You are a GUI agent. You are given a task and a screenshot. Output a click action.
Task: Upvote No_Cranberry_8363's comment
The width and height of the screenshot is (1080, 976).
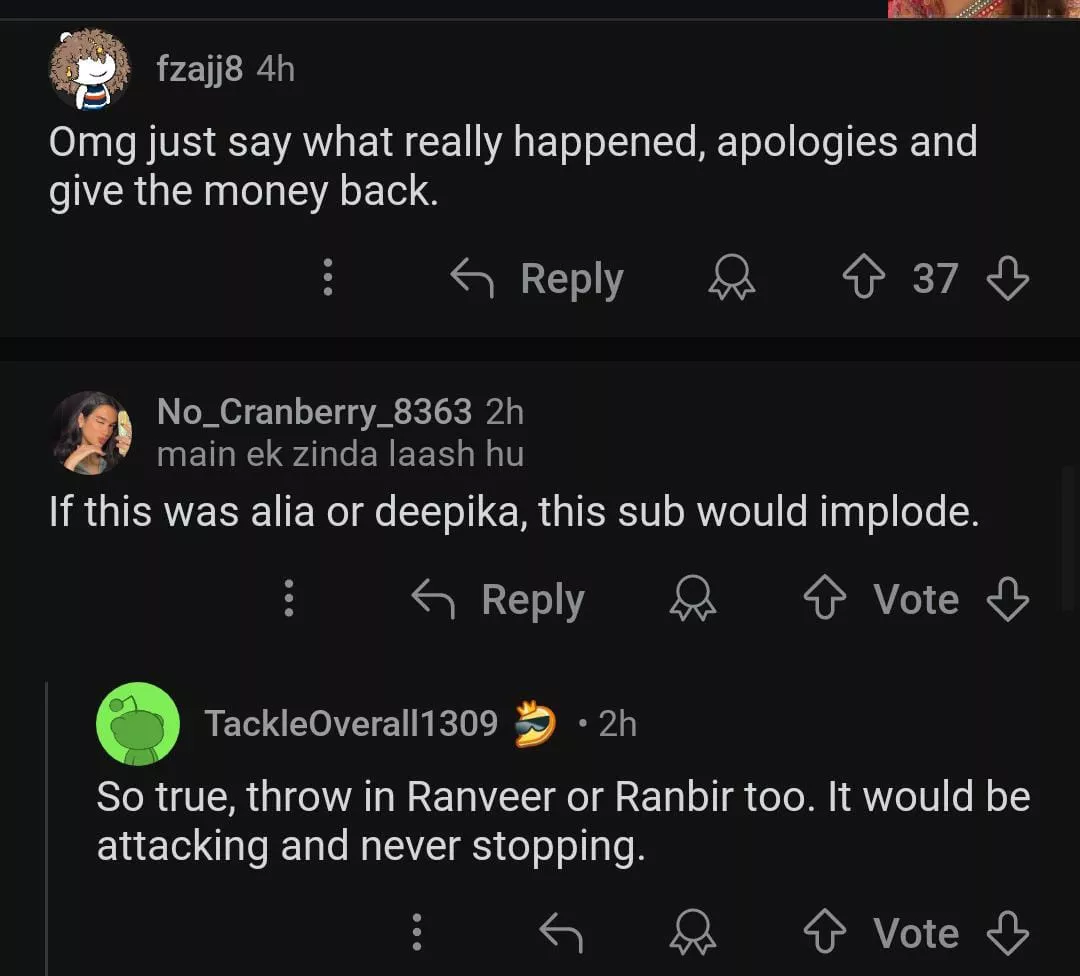coord(825,599)
